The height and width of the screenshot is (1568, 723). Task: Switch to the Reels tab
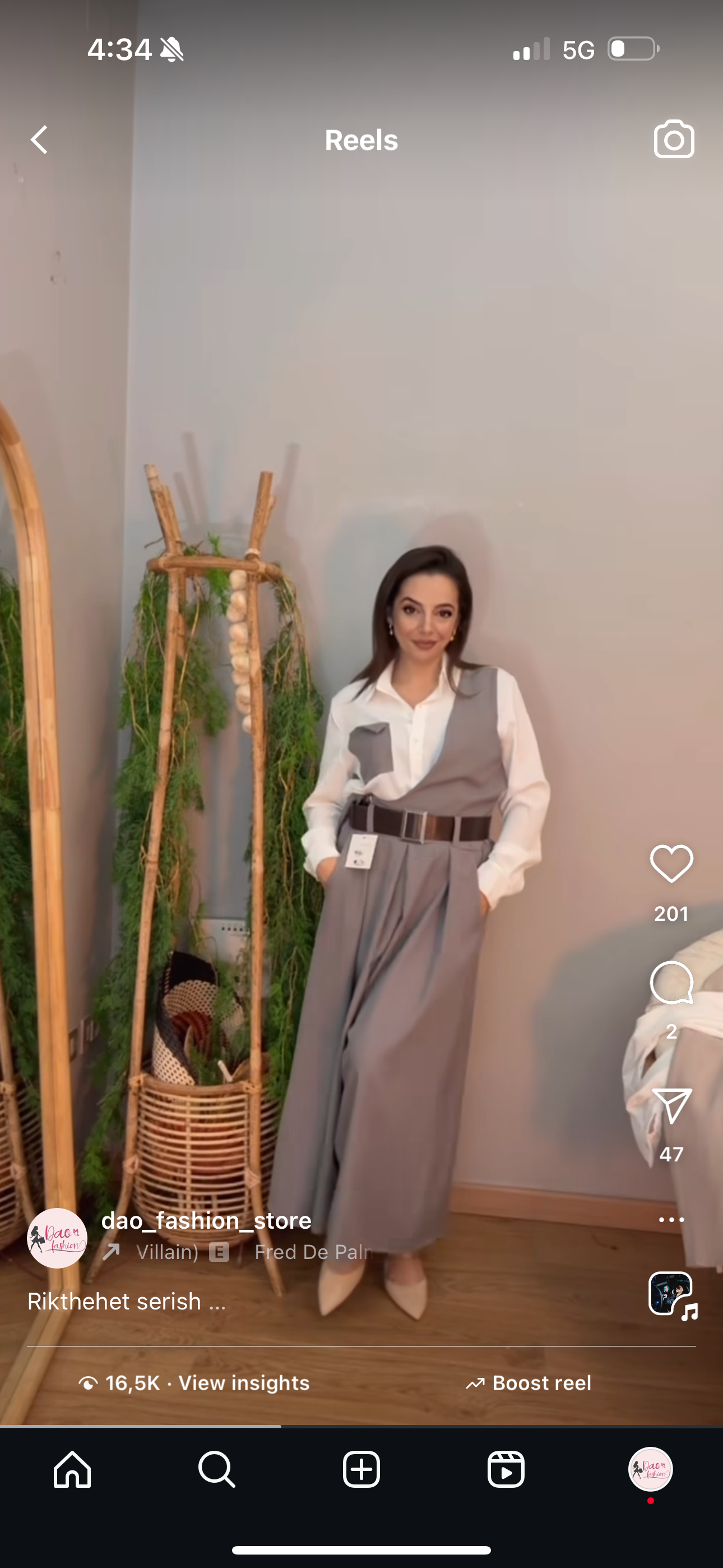click(506, 1469)
